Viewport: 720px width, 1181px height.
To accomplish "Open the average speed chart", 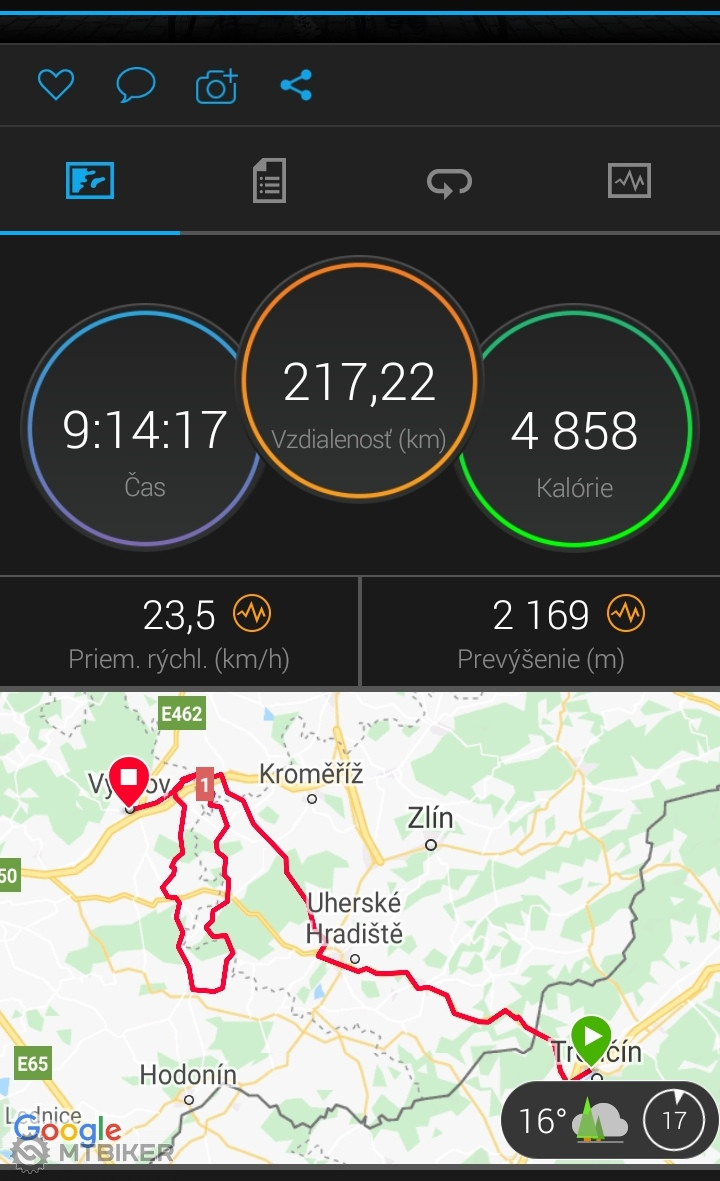I will (252, 612).
